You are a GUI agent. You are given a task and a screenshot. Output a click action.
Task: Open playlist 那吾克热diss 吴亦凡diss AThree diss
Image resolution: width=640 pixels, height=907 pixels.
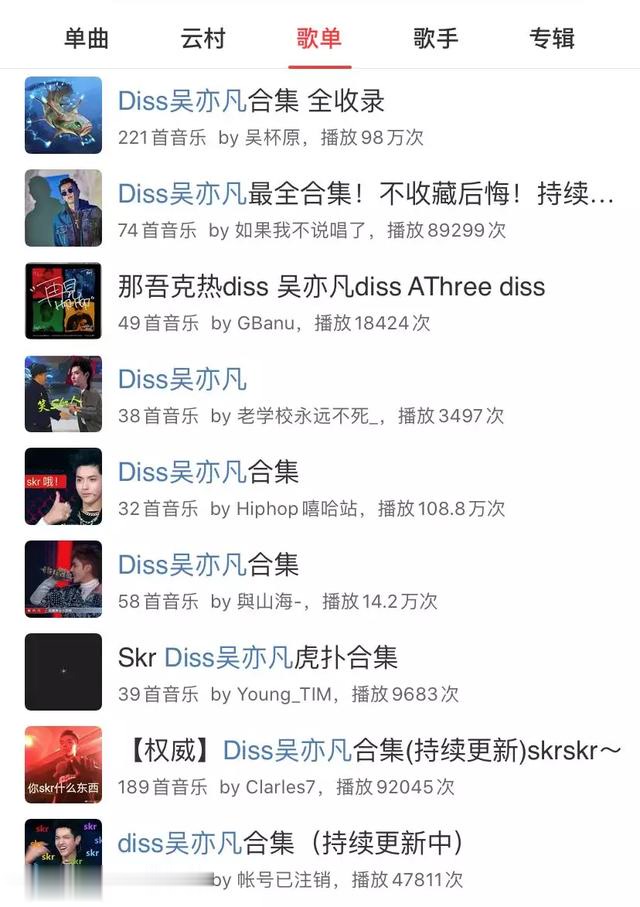(x=331, y=287)
